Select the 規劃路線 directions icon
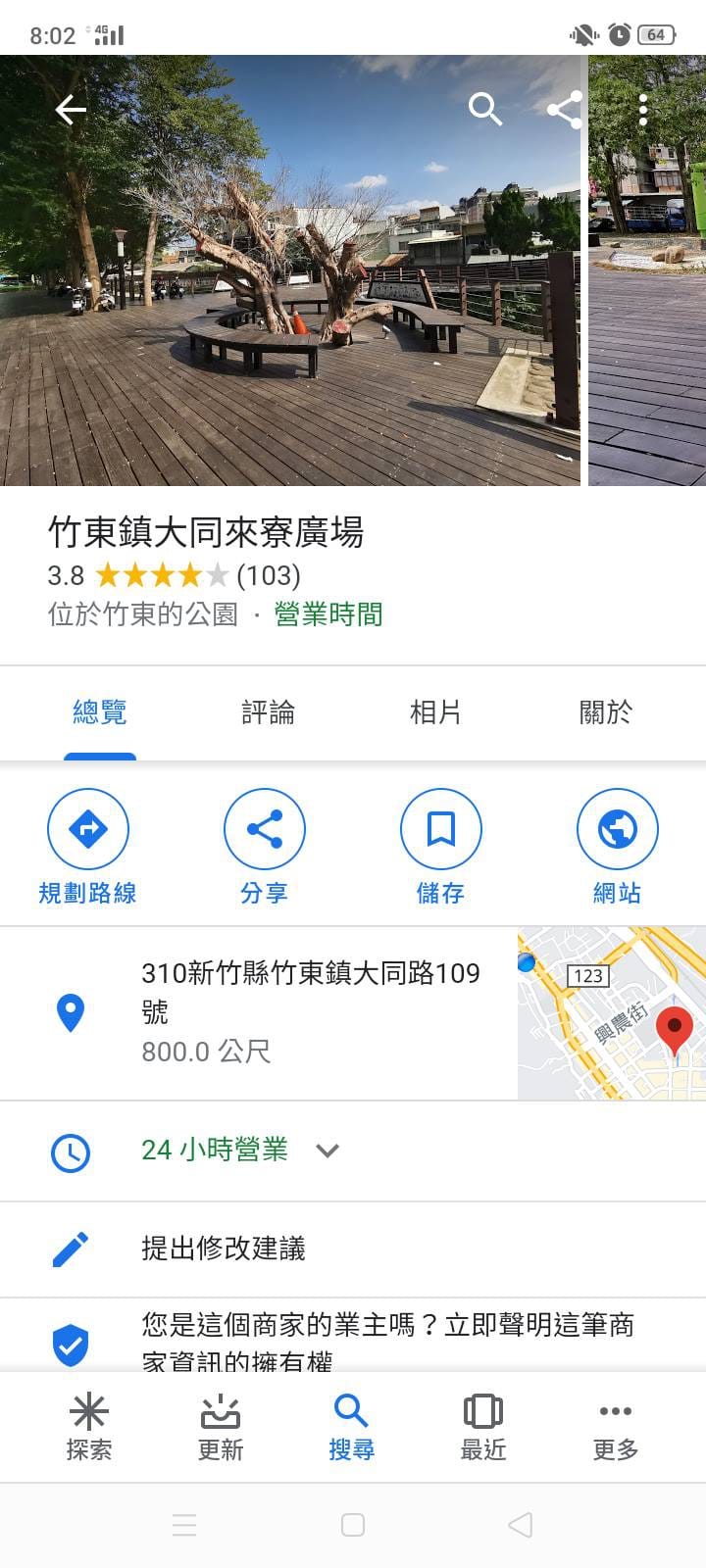 point(88,828)
